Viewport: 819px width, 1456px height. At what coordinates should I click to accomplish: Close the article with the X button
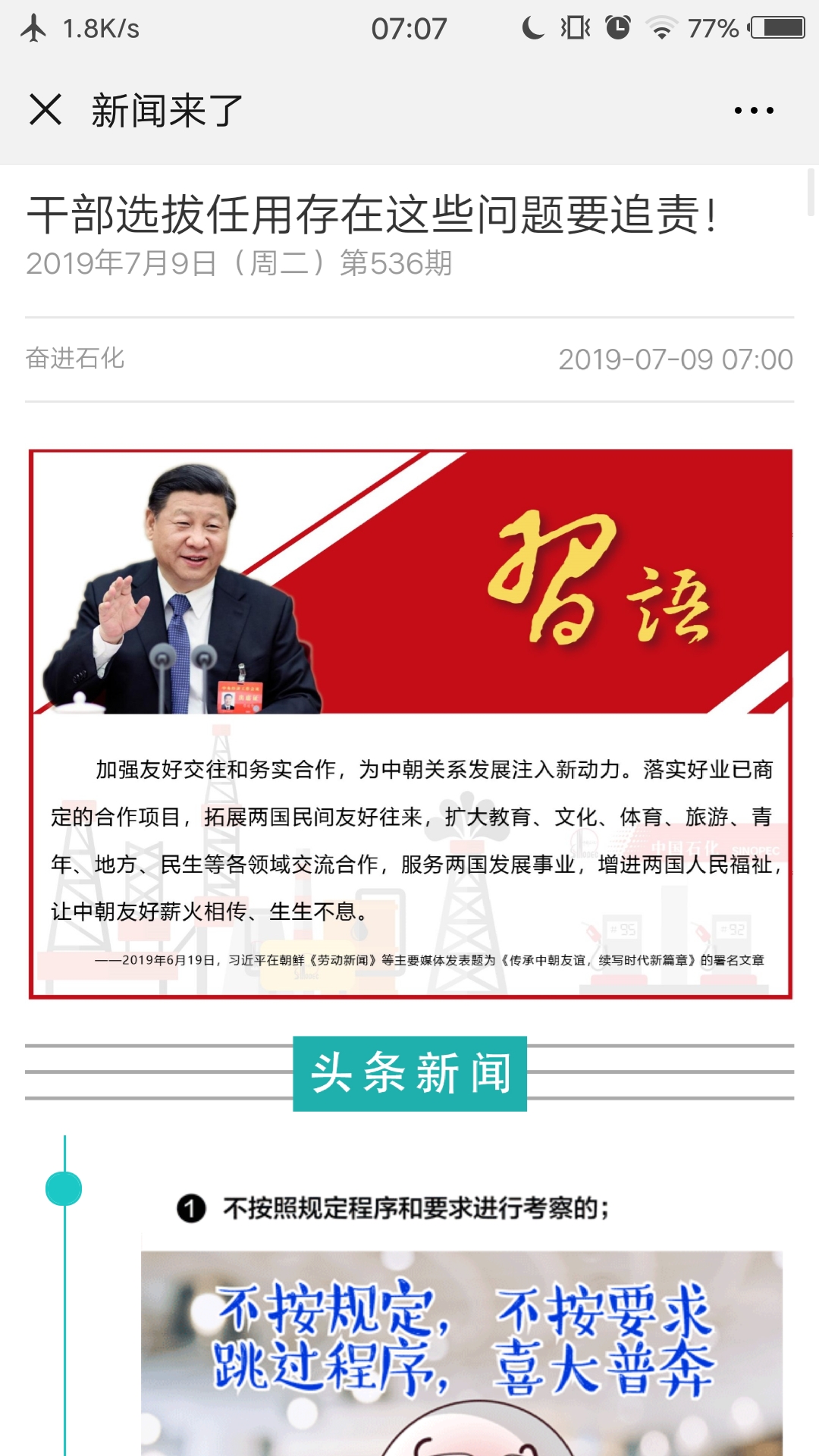45,110
